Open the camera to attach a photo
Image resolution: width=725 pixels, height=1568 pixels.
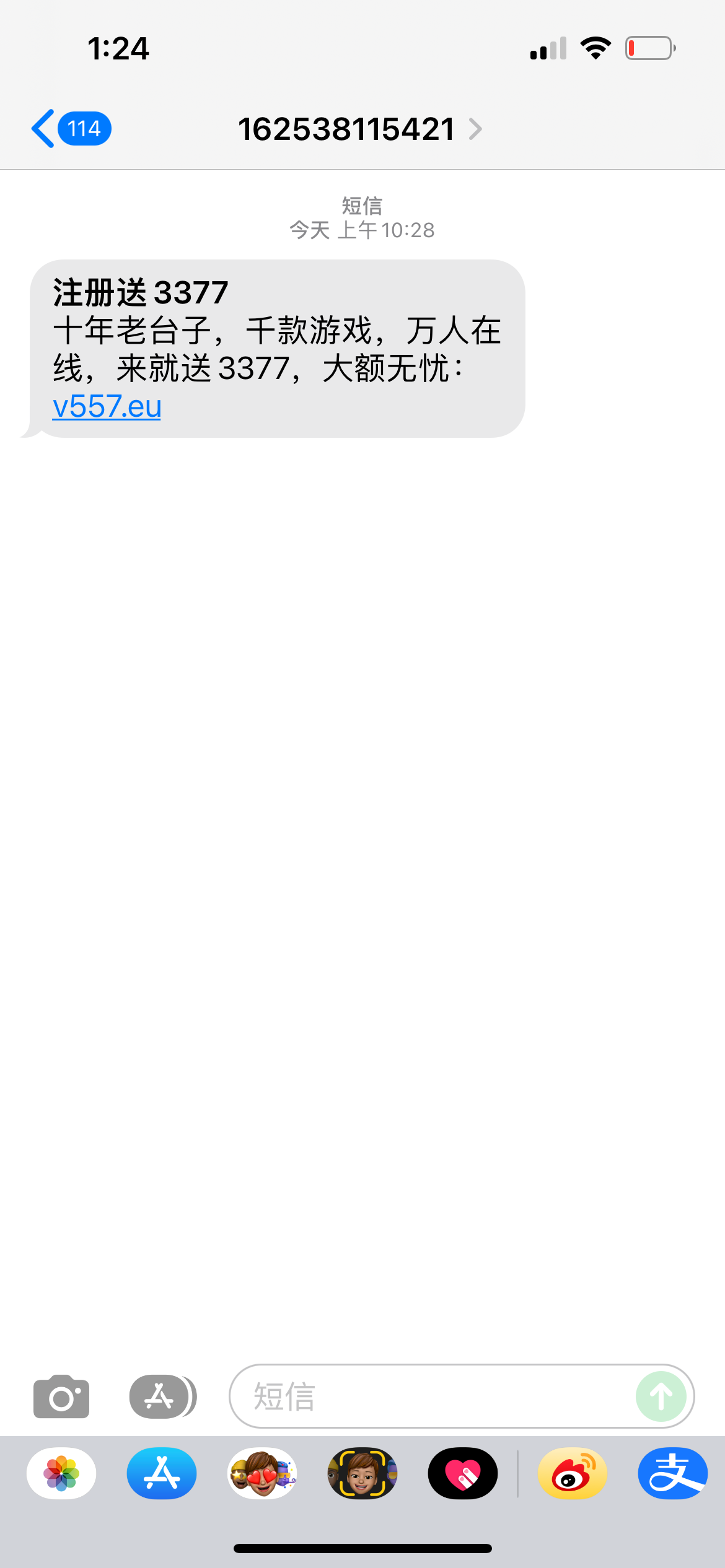[61, 1396]
